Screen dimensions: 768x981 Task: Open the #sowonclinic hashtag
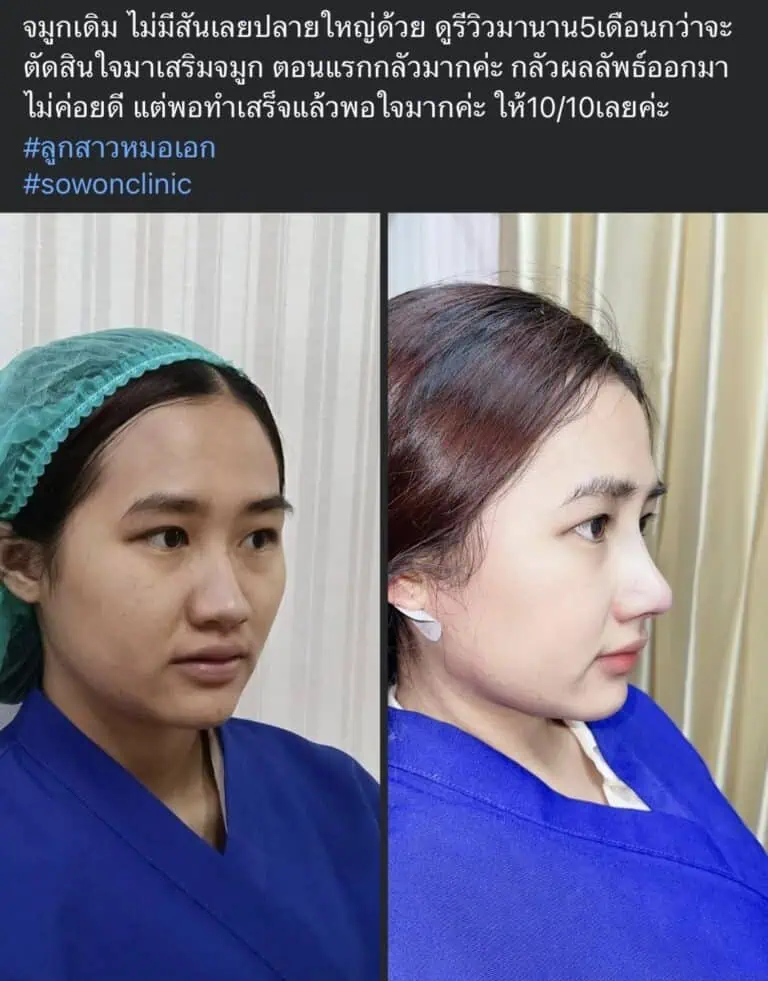(x=106, y=185)
